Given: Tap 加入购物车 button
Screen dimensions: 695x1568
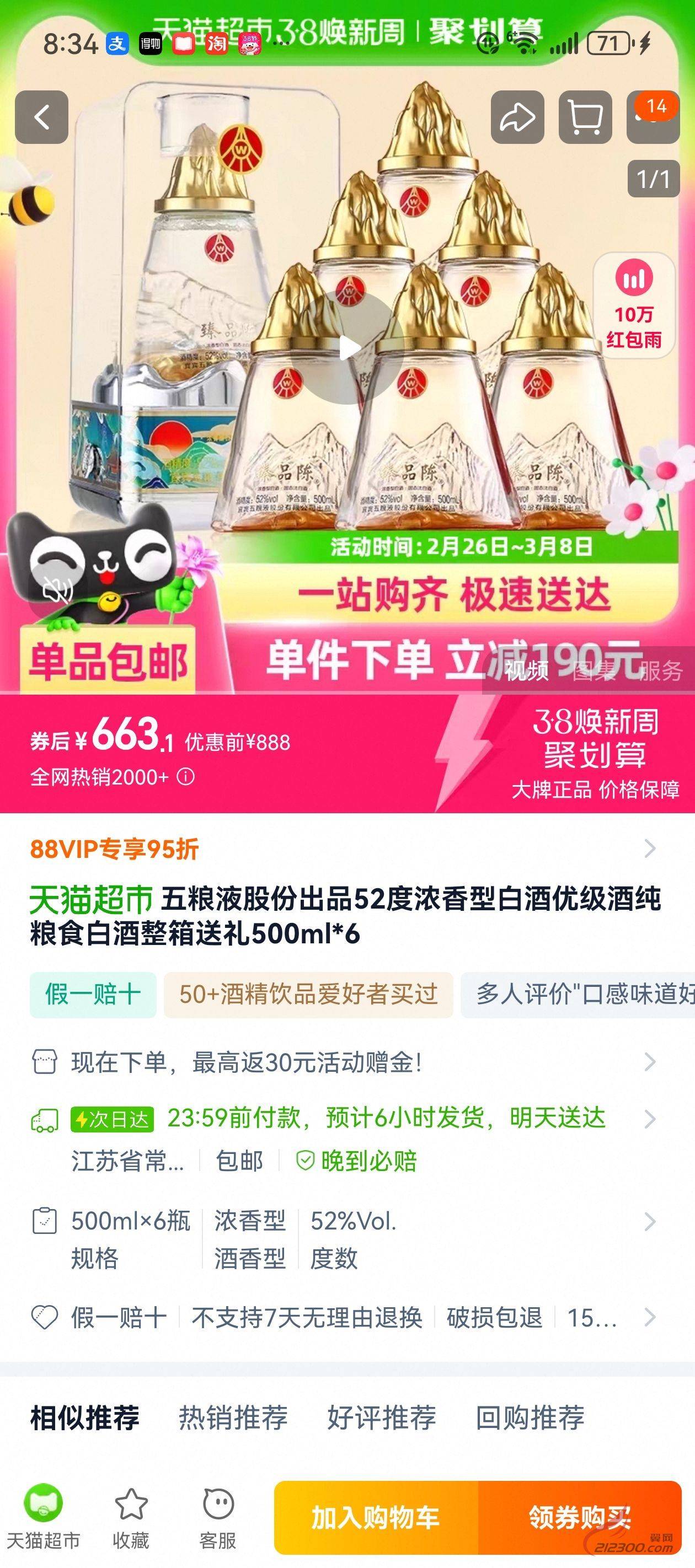Looking at the screenshot, I should tap(376, 1517).
